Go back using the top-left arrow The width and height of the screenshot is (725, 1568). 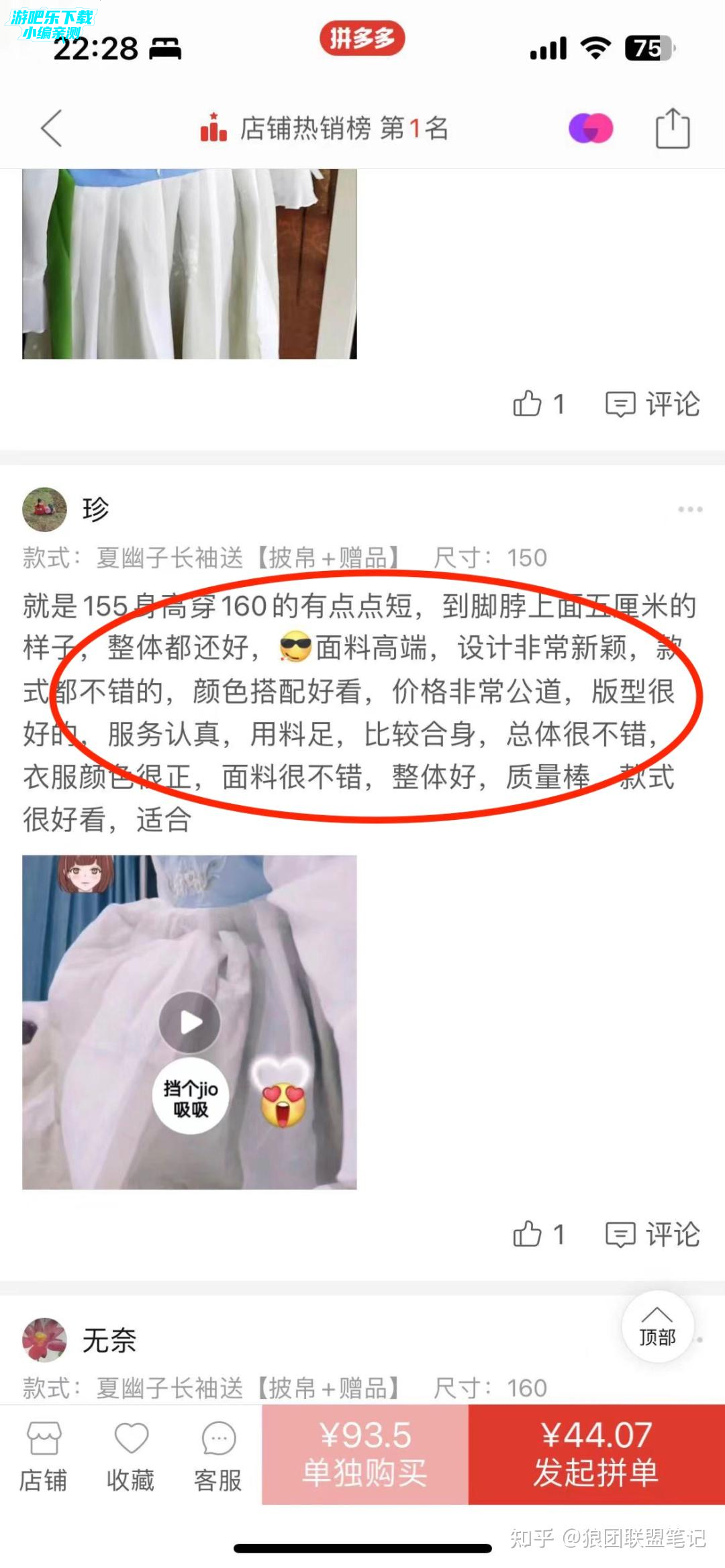pos(52,127)
